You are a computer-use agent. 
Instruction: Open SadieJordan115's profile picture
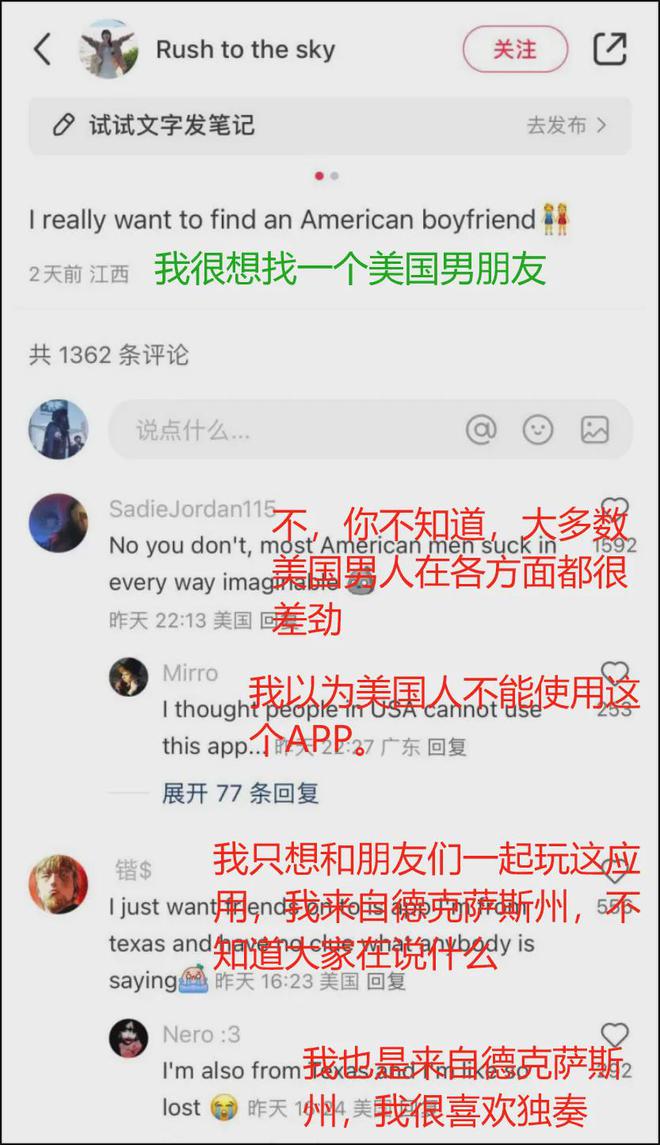tap(58, 523)
